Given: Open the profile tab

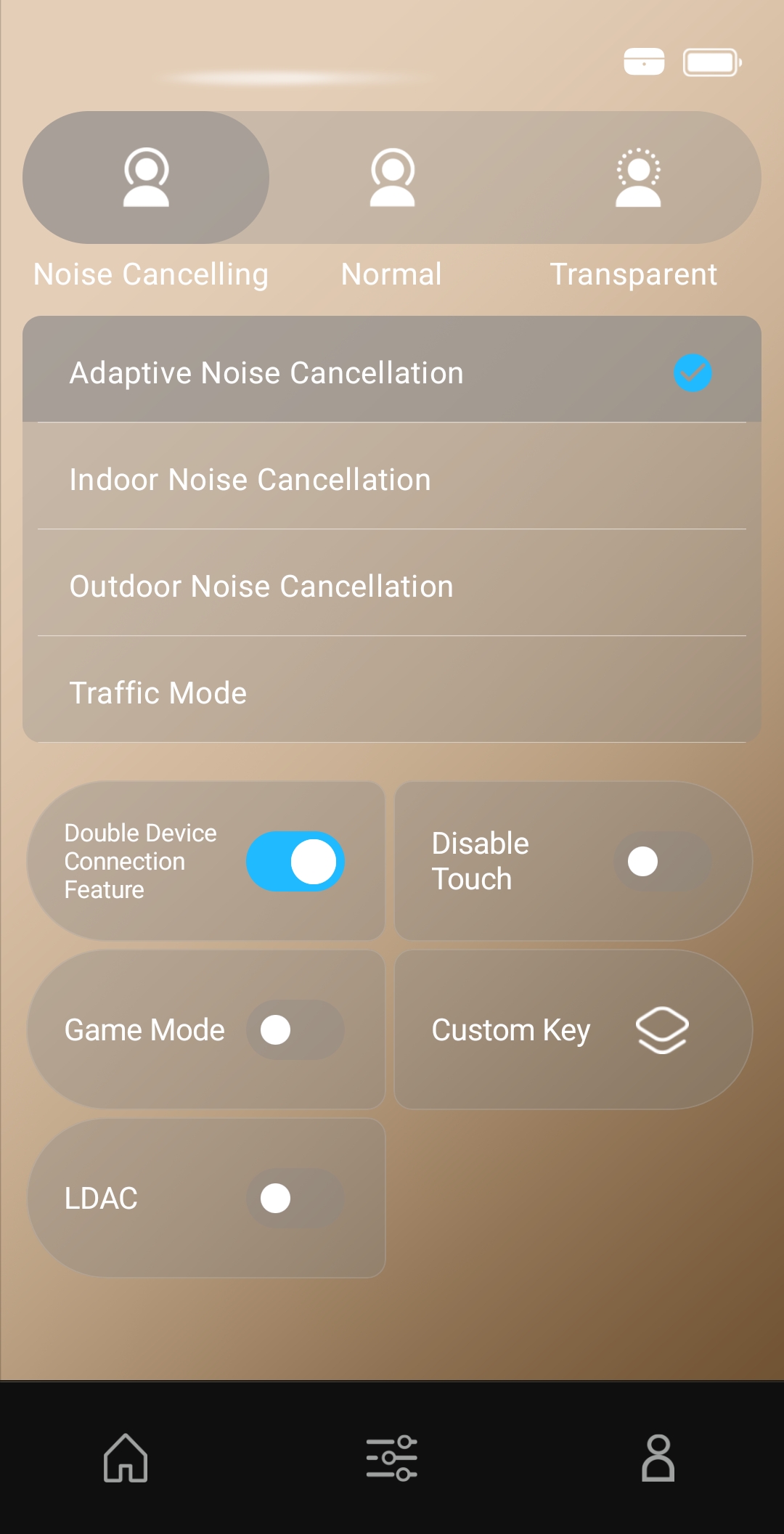Looking at the screenshot, I should click(658, 1458).
